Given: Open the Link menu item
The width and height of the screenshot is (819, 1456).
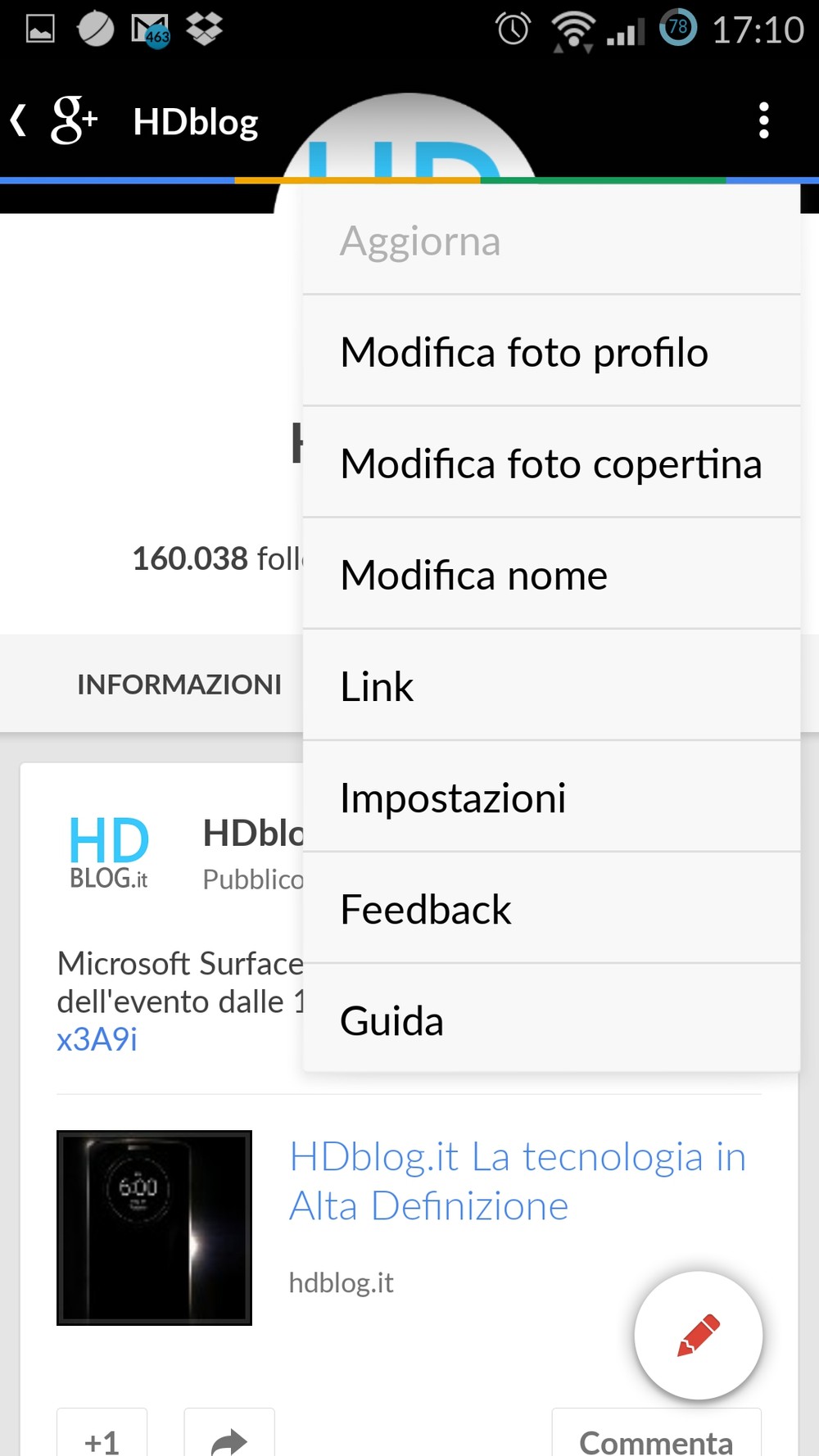Looking at the screenshot, I should pyautogui.click(x=551, y=686).
